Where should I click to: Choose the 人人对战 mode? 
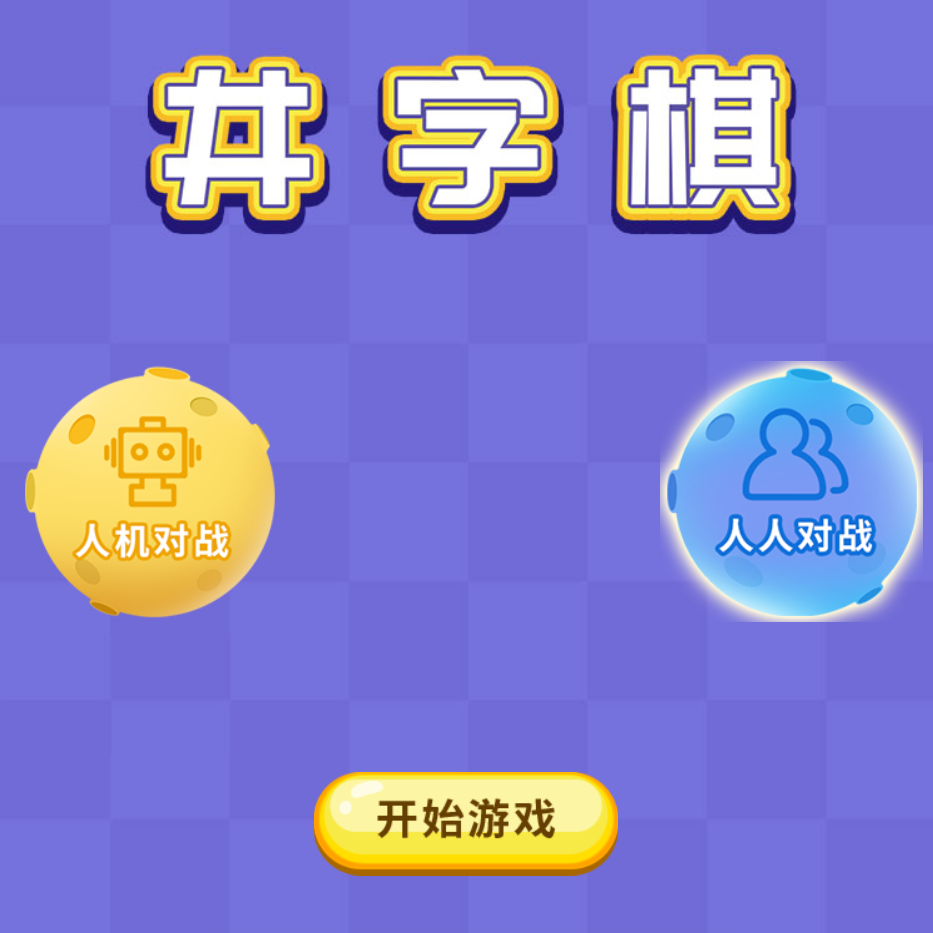click(794, 492)
